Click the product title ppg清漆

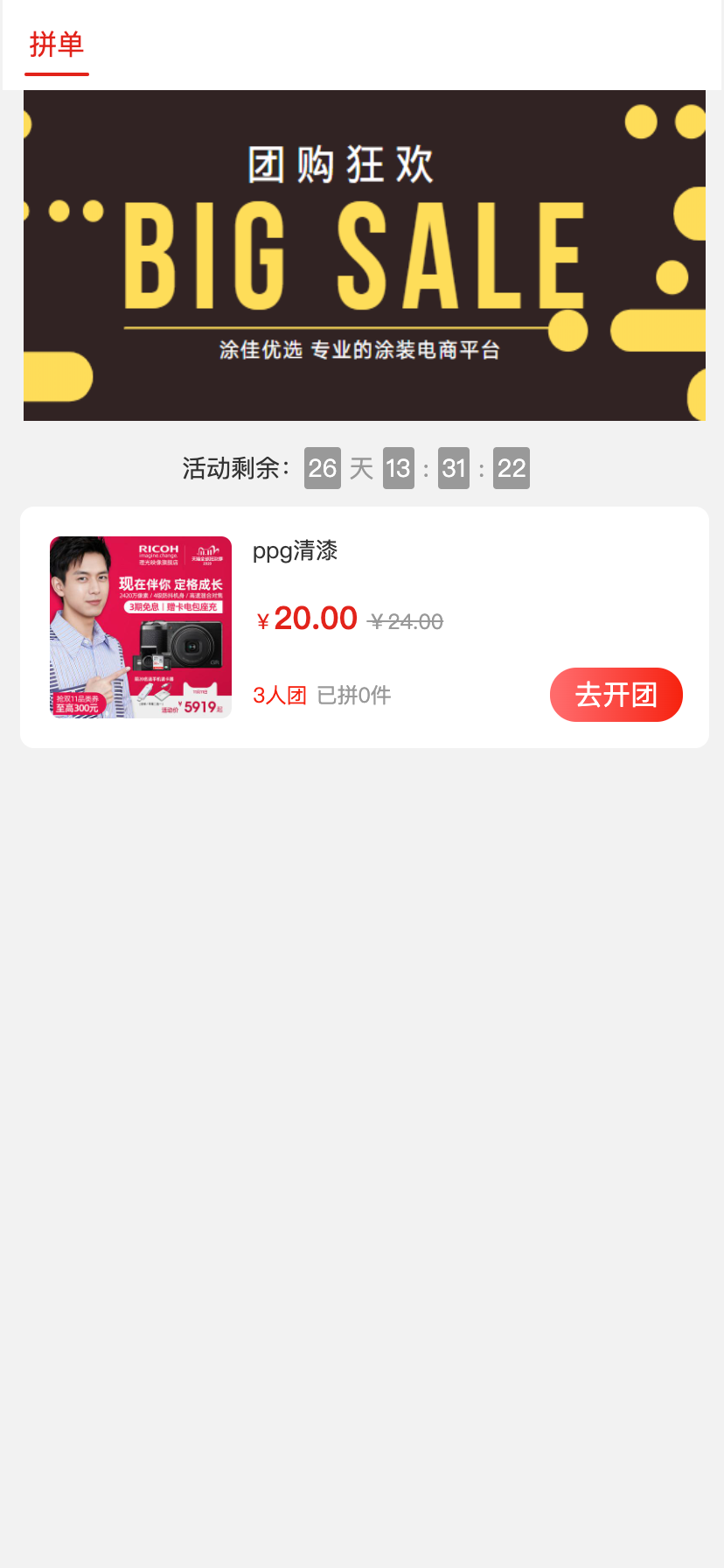point(295,551)
